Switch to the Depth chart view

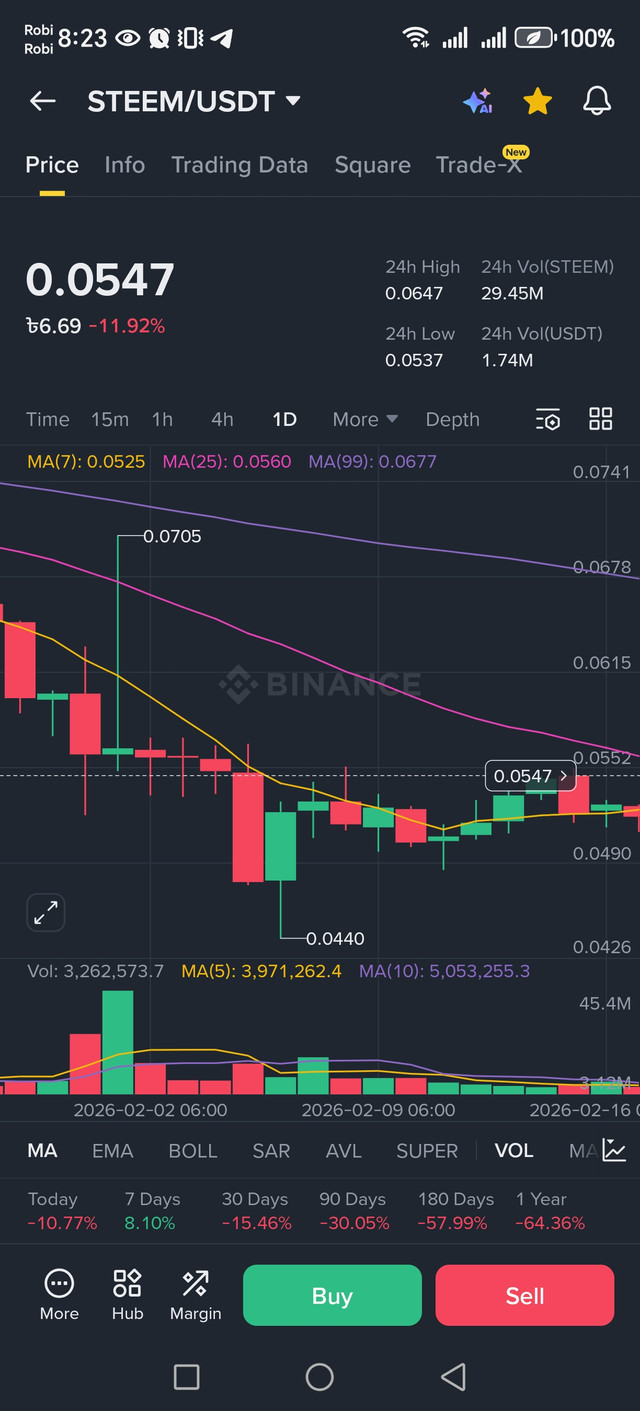point(452,420)
